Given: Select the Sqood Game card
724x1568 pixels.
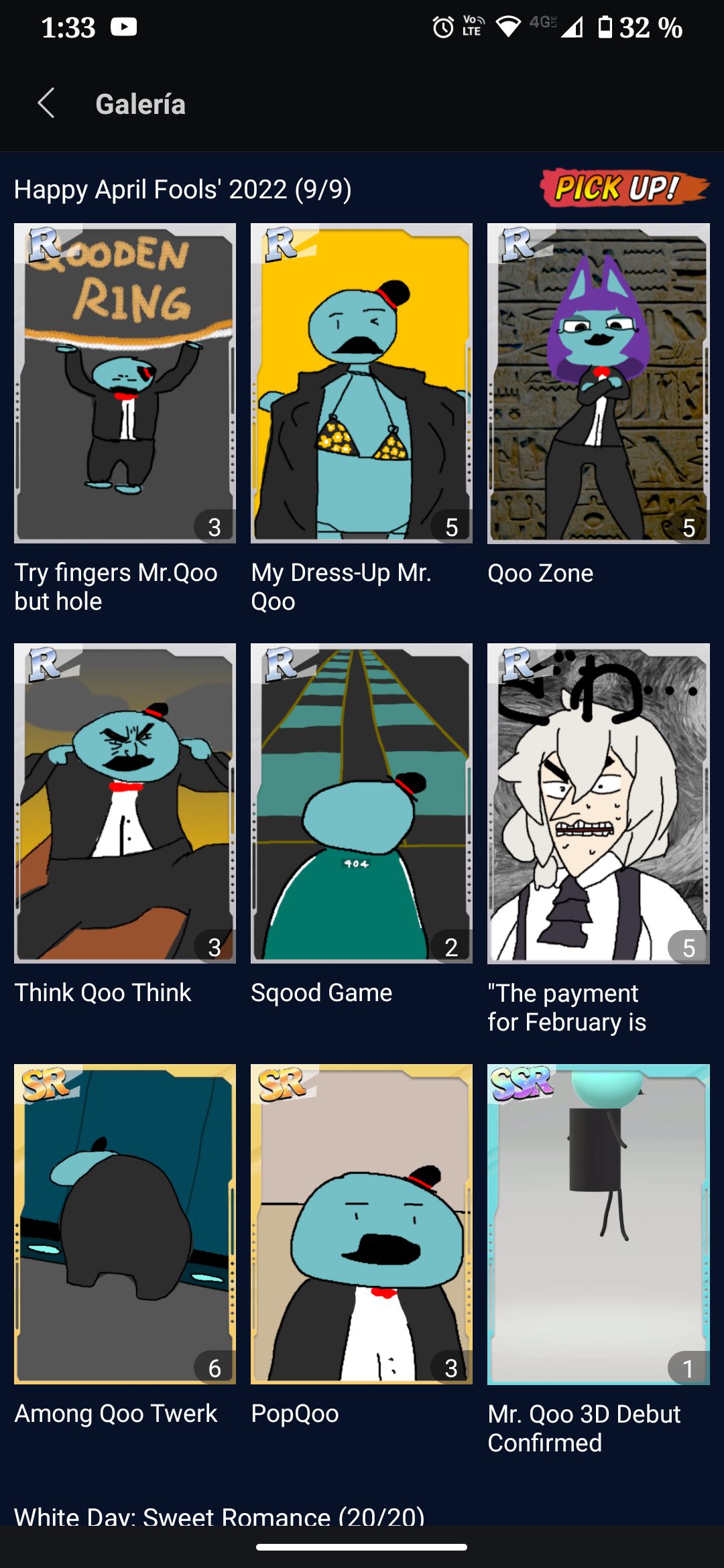Looking at the screenshot, I should click(361, 803).
